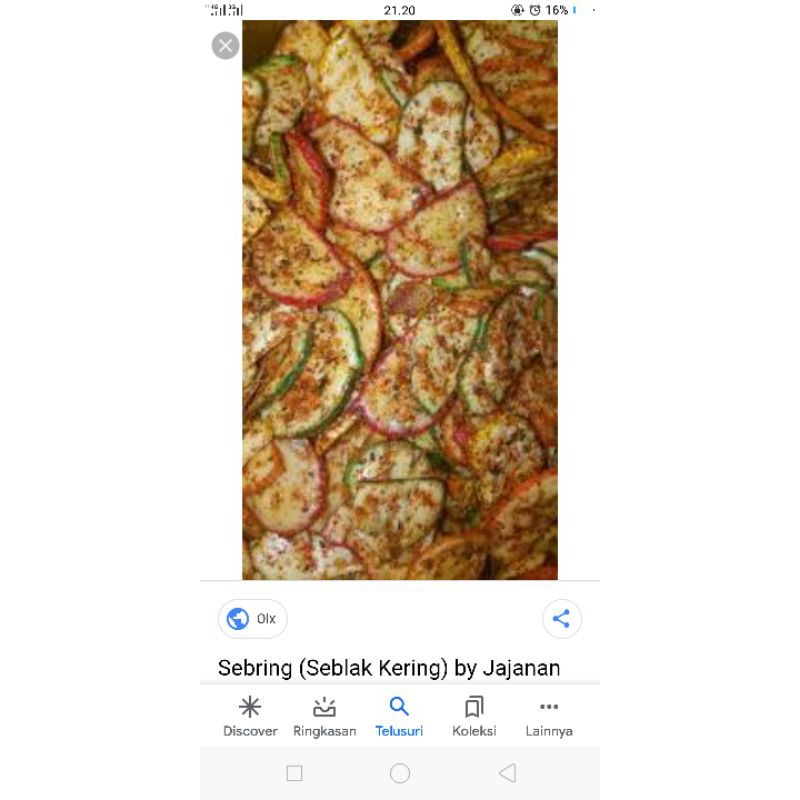Select the Telusuri search tab
The image size is (800, 800).
399,716
